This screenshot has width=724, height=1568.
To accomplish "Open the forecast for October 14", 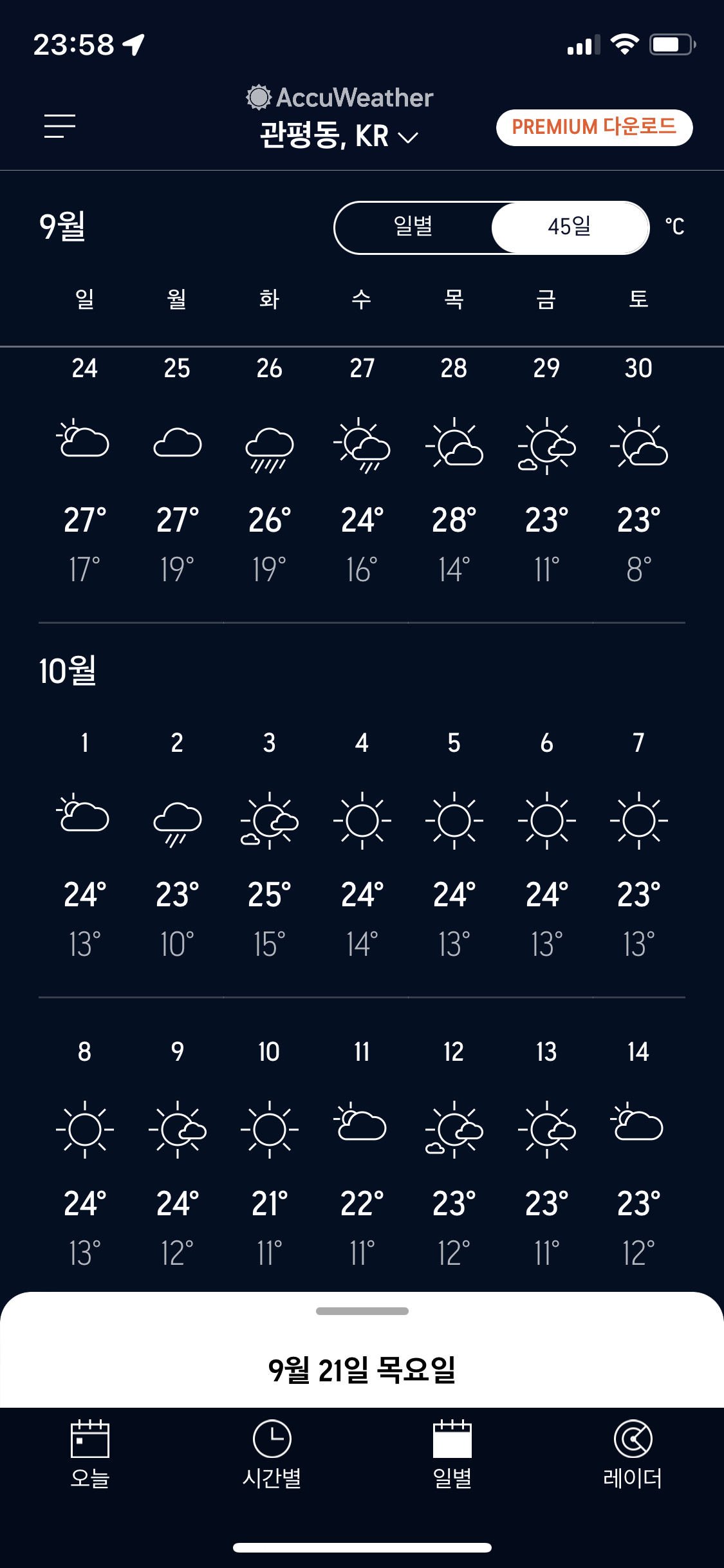I will pos(638,1152).
